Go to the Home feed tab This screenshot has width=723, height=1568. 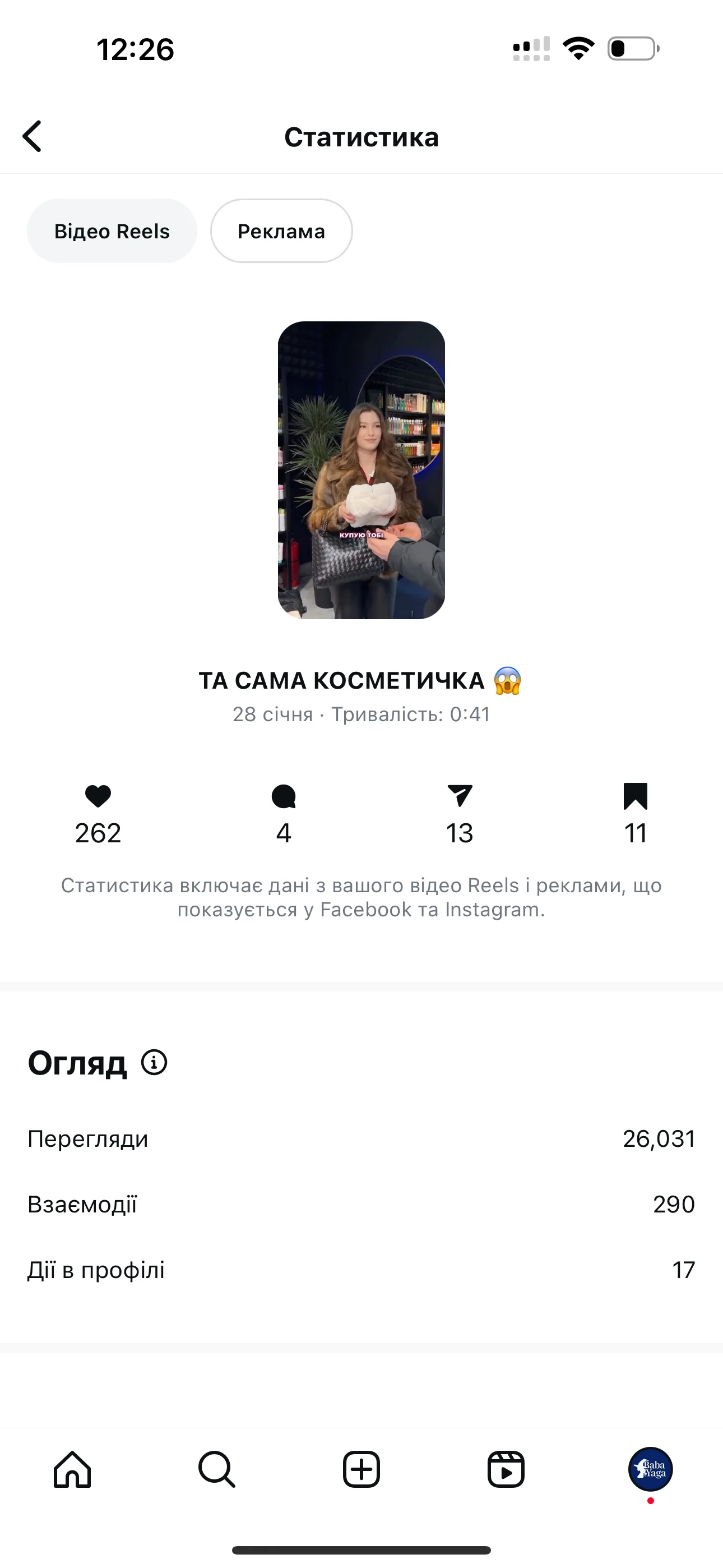pos(72,1469)
